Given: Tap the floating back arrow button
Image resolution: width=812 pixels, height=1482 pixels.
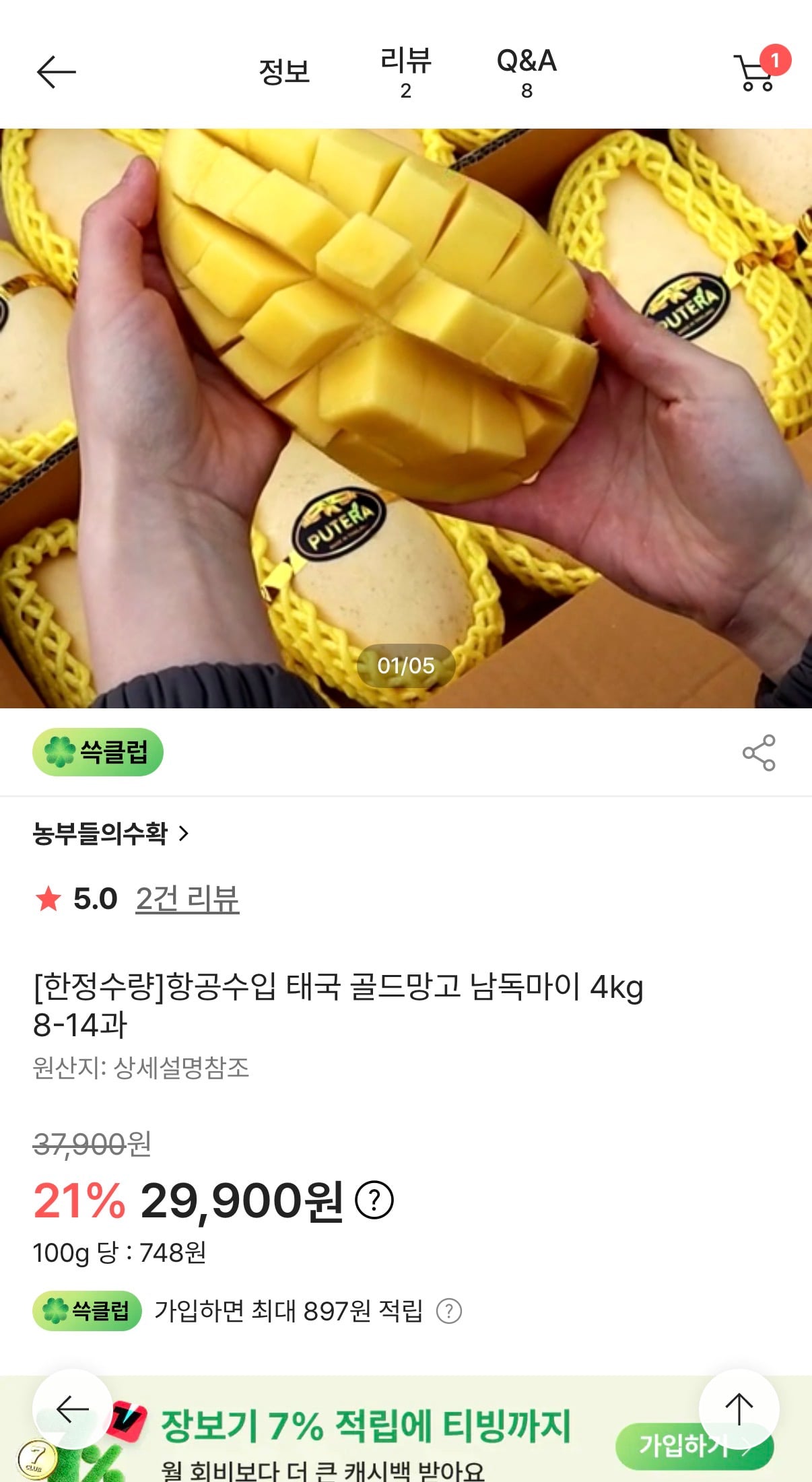Looking at the screenshot, I should coord(73,1409).
